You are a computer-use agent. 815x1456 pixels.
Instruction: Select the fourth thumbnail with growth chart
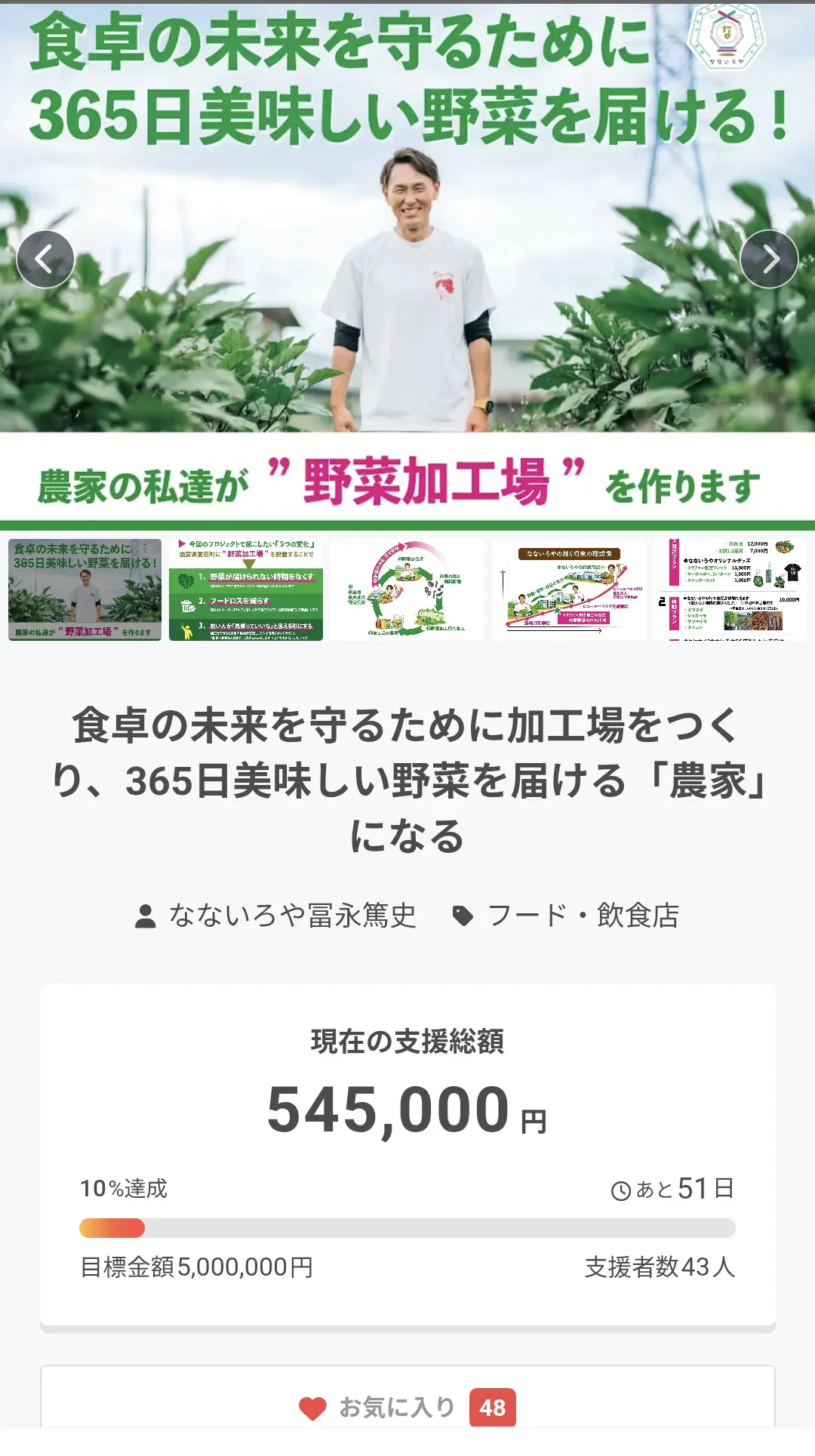click(x=569, y=589)
